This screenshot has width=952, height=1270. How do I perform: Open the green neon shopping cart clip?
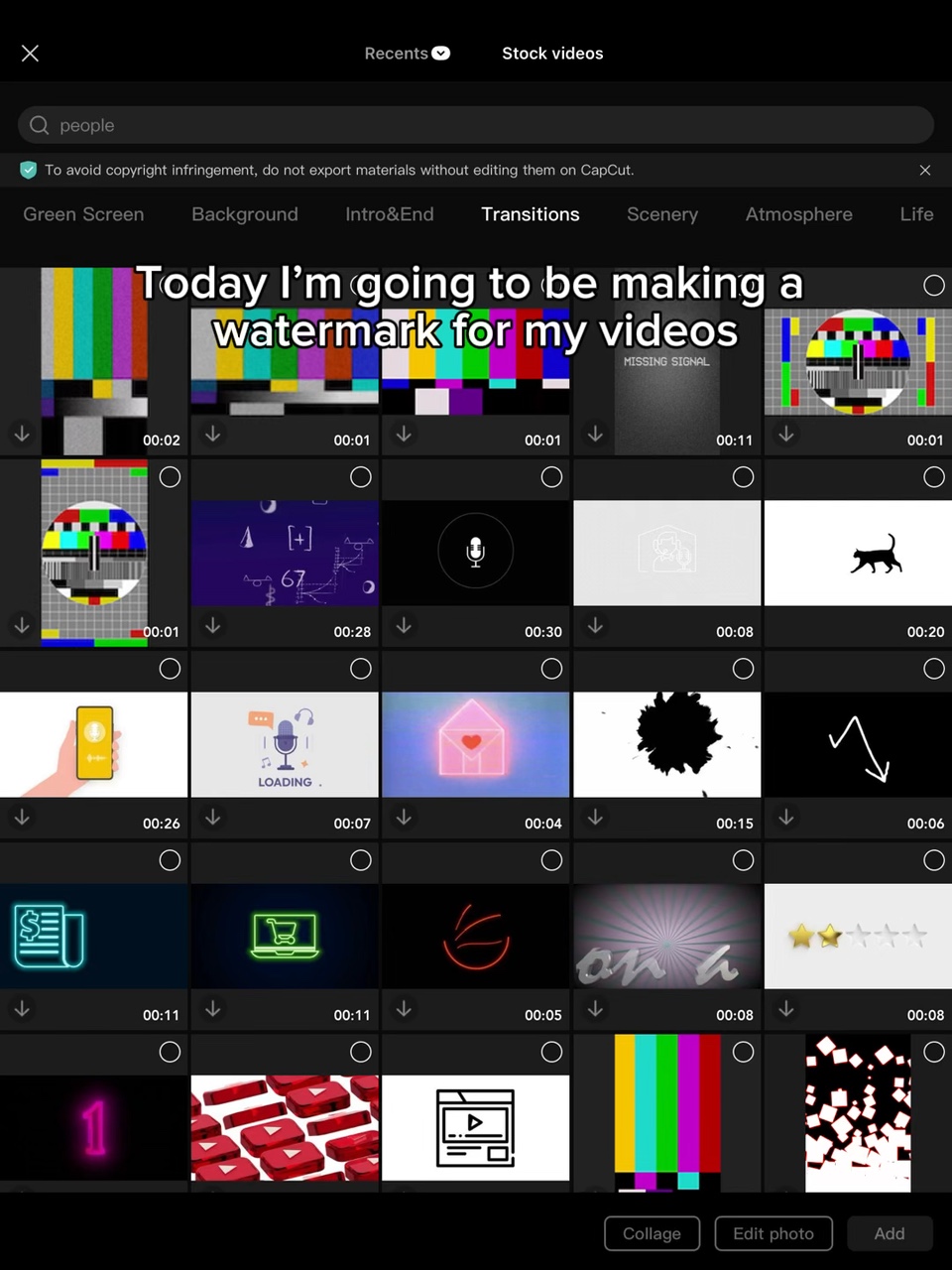[x=285, y=936]
